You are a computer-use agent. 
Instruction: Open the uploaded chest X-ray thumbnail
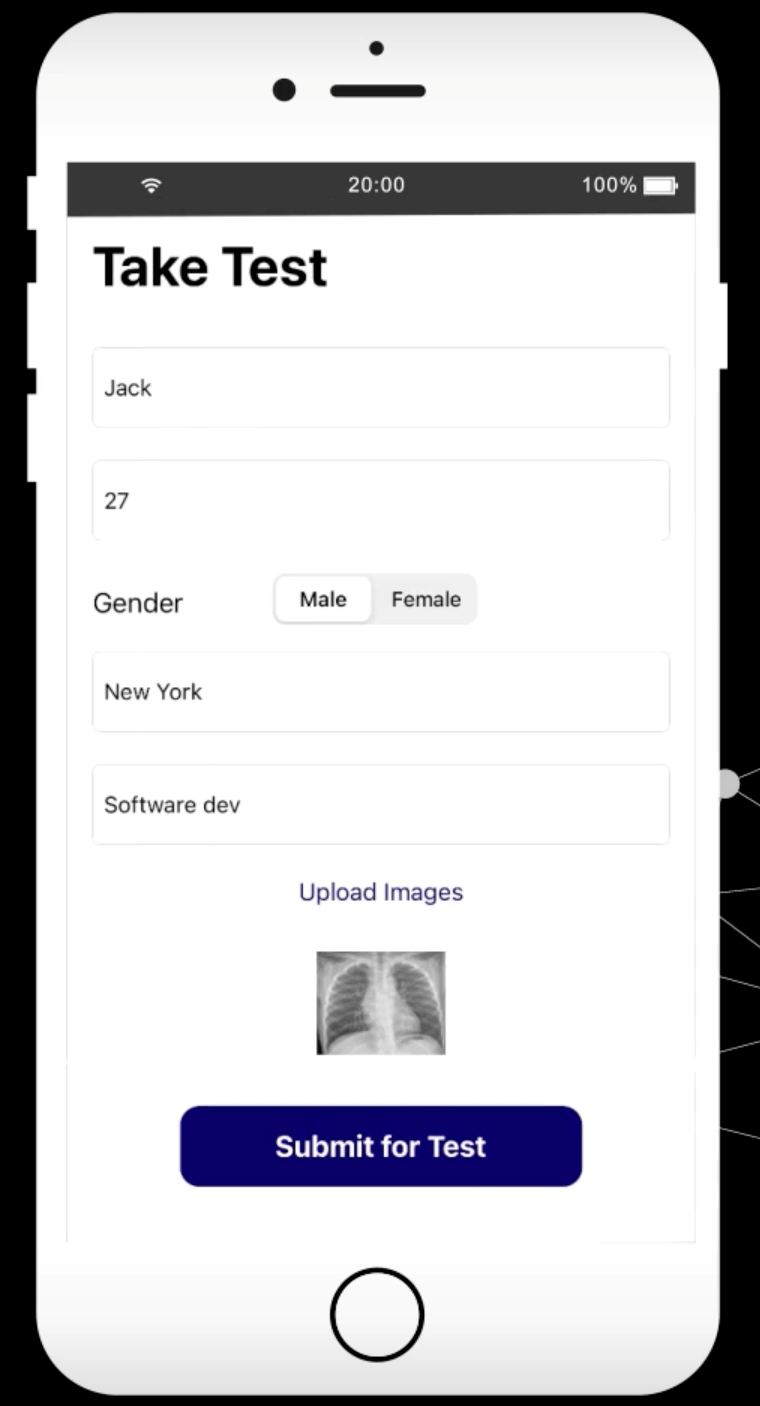pos(381,1003)
